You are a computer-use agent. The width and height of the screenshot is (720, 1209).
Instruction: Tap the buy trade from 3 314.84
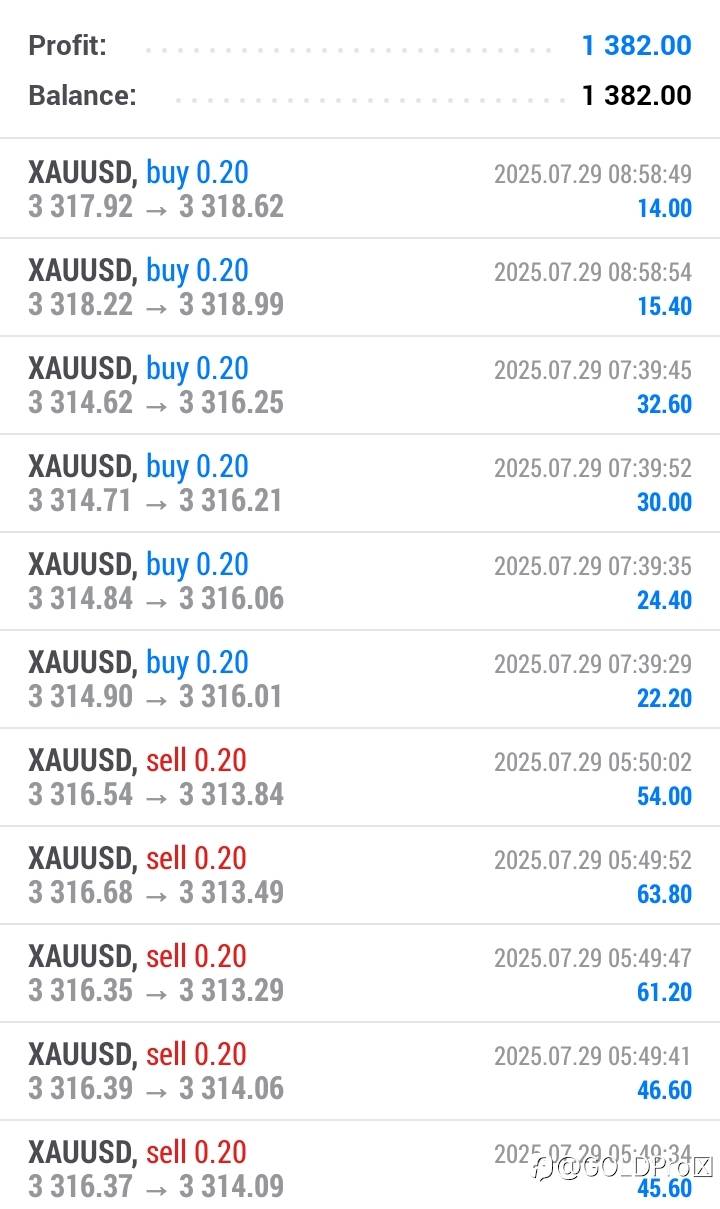click(360, 581)
